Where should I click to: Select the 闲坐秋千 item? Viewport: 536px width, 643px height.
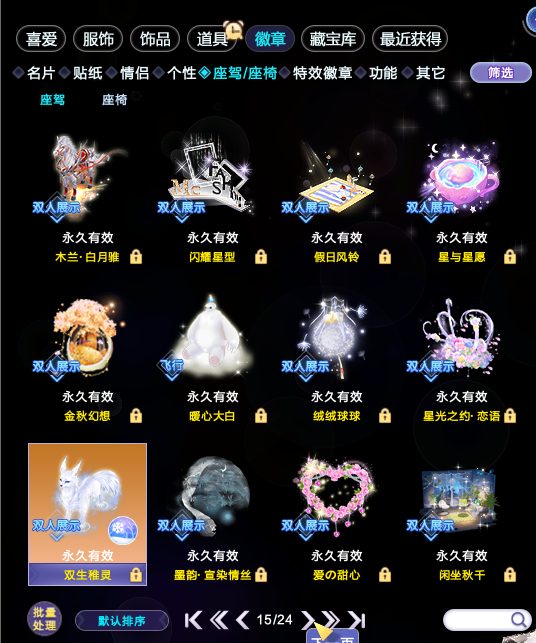(461, 515)
